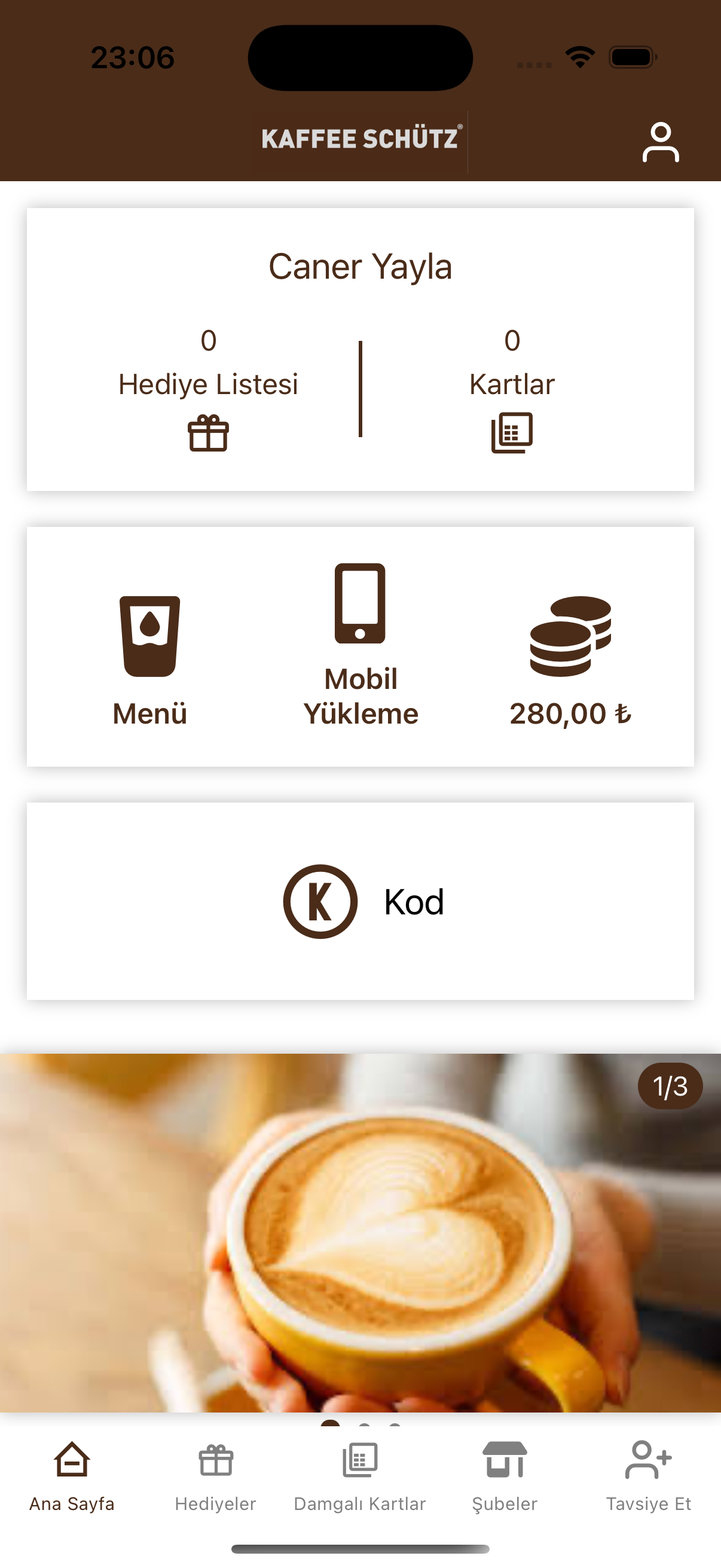View the 280,00 ₺ balance details

click(x=570, y=660)
